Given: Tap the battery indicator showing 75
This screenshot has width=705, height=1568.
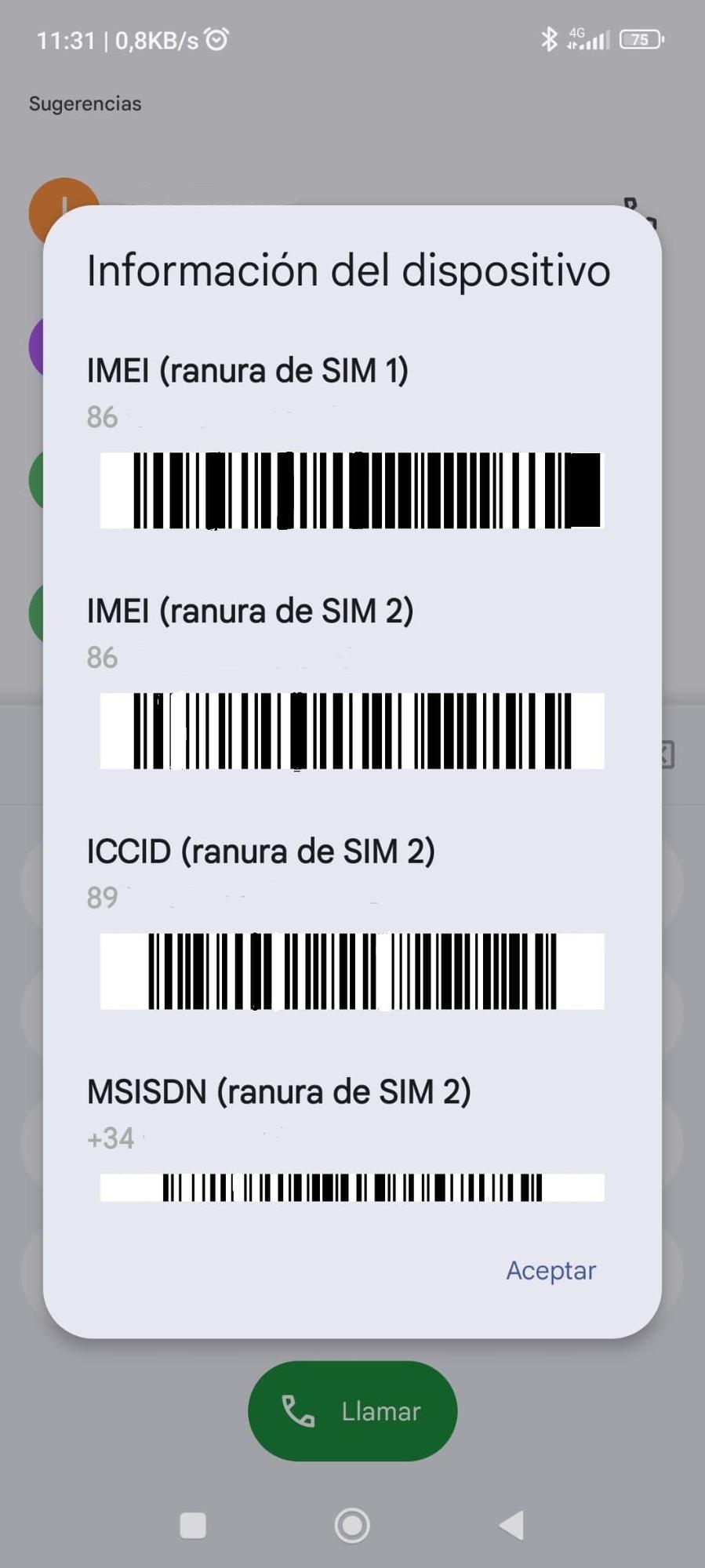Looking at the screenshot, I should point(639,39).
